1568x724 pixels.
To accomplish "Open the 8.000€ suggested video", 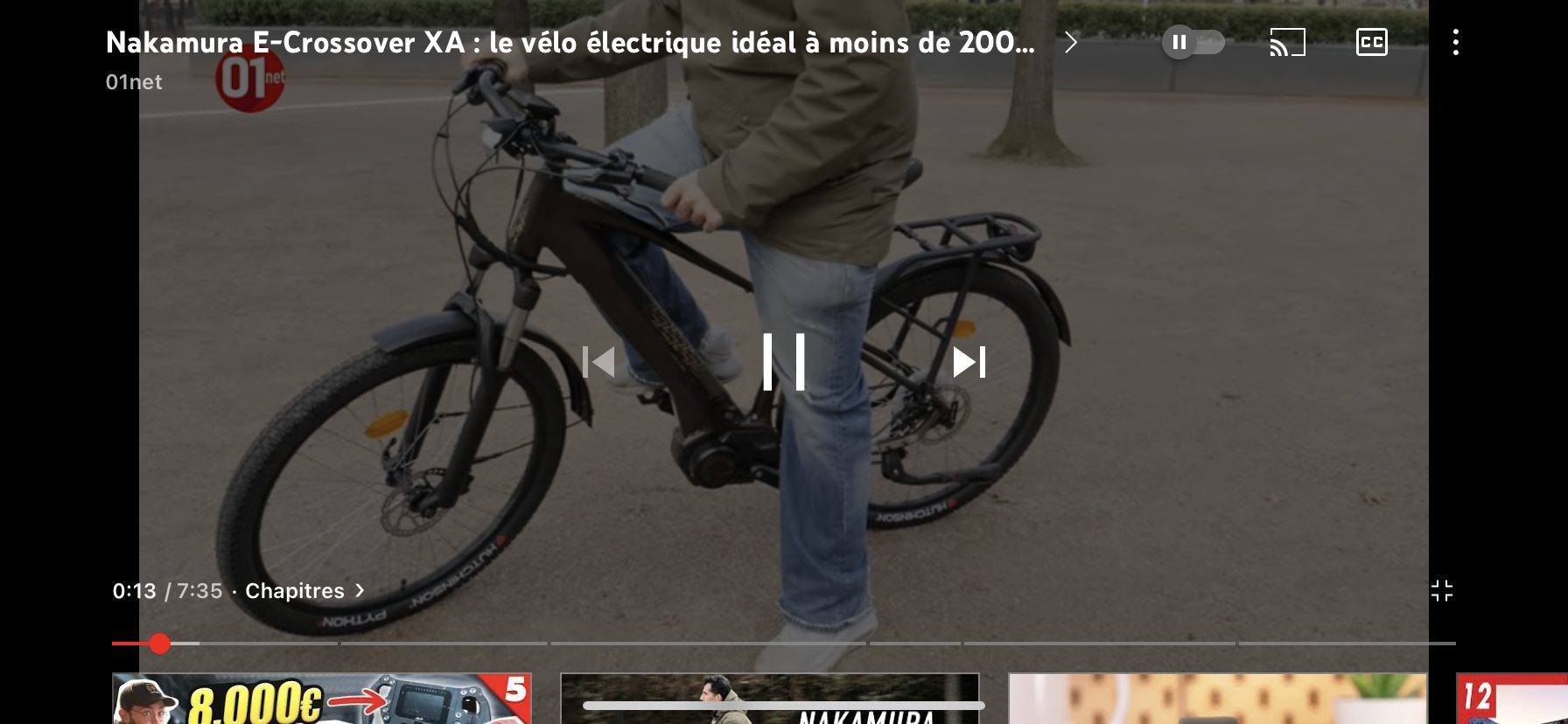I will coord(321,700).
